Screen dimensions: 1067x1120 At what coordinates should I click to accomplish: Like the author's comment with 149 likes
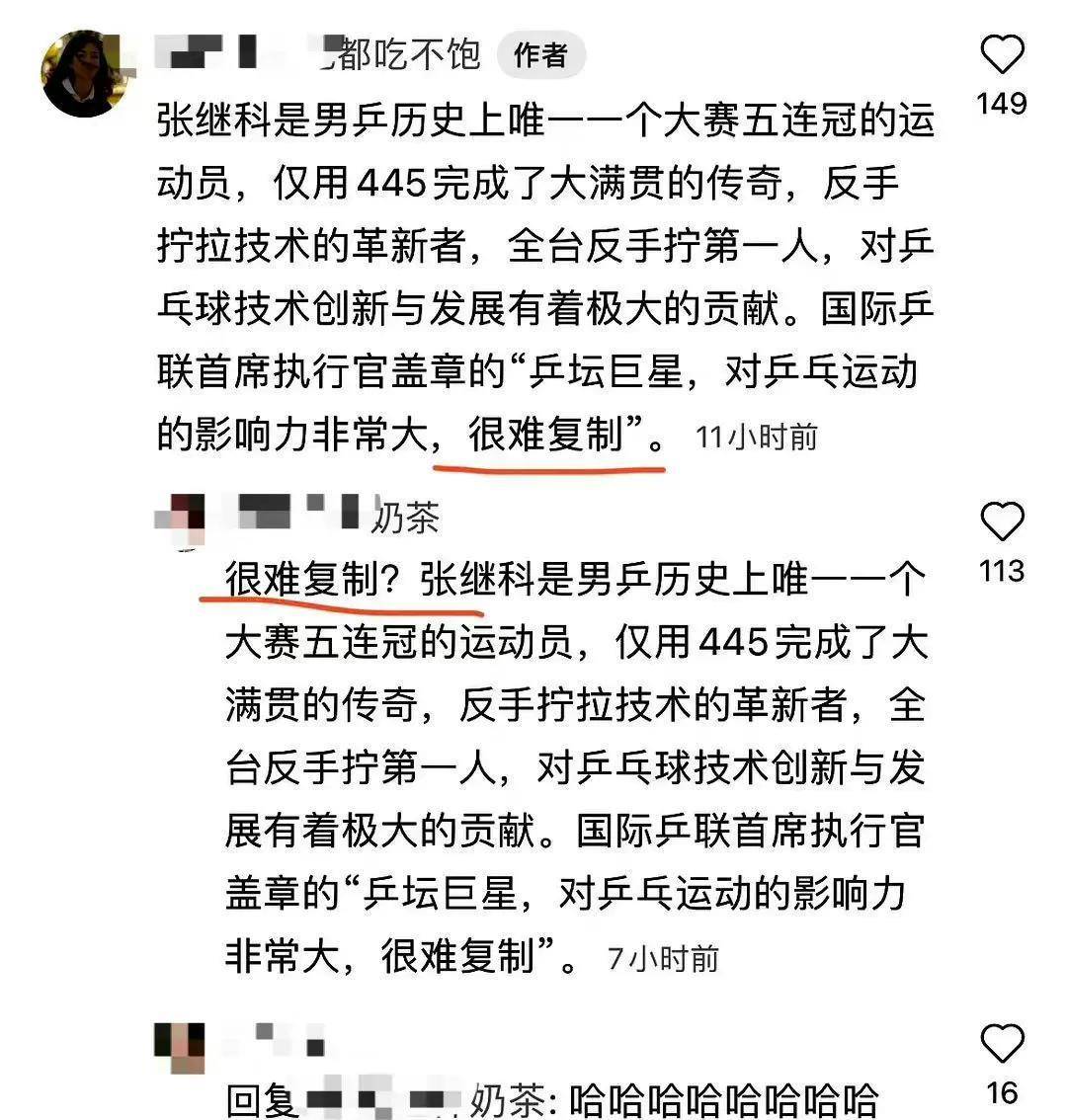[x=1001, y=54]
